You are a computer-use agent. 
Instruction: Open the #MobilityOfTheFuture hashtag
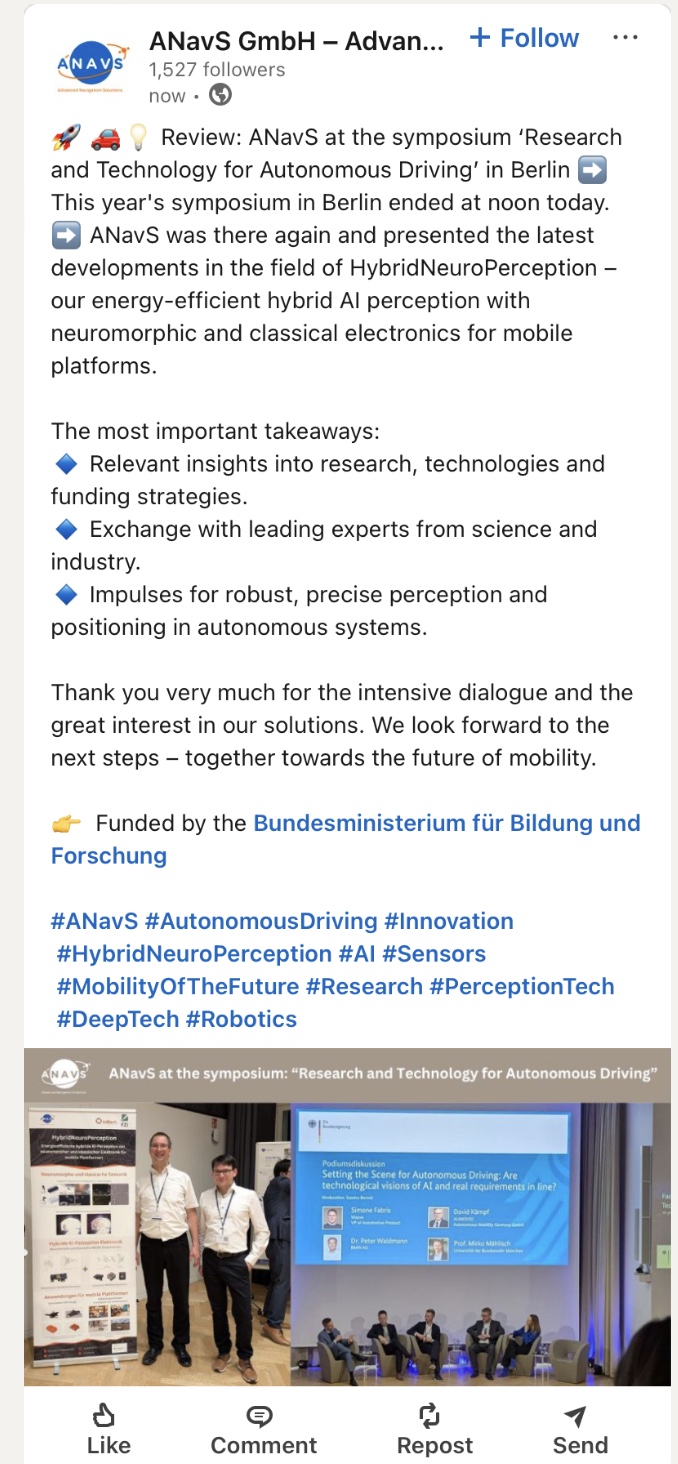click(x=178, y=986)
